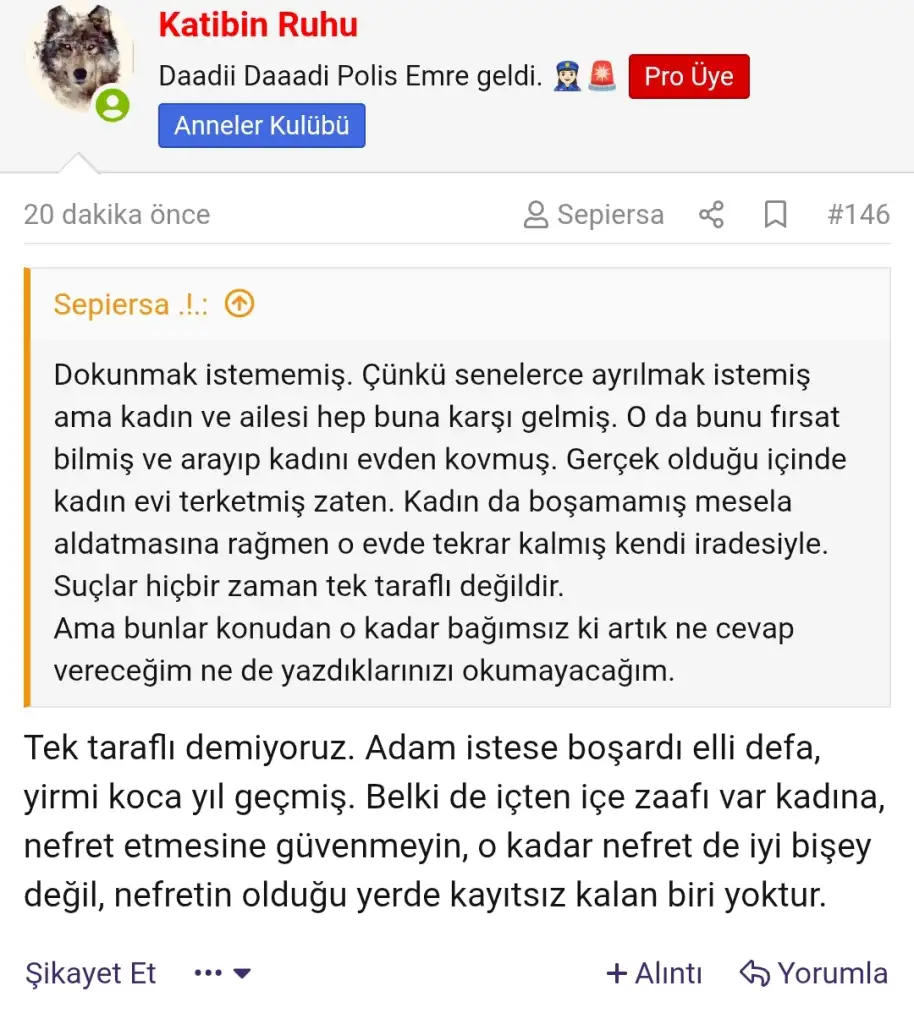The height and width of the screenshot is (1024, 914).
Task: Share this post
Action: (711, 214)
